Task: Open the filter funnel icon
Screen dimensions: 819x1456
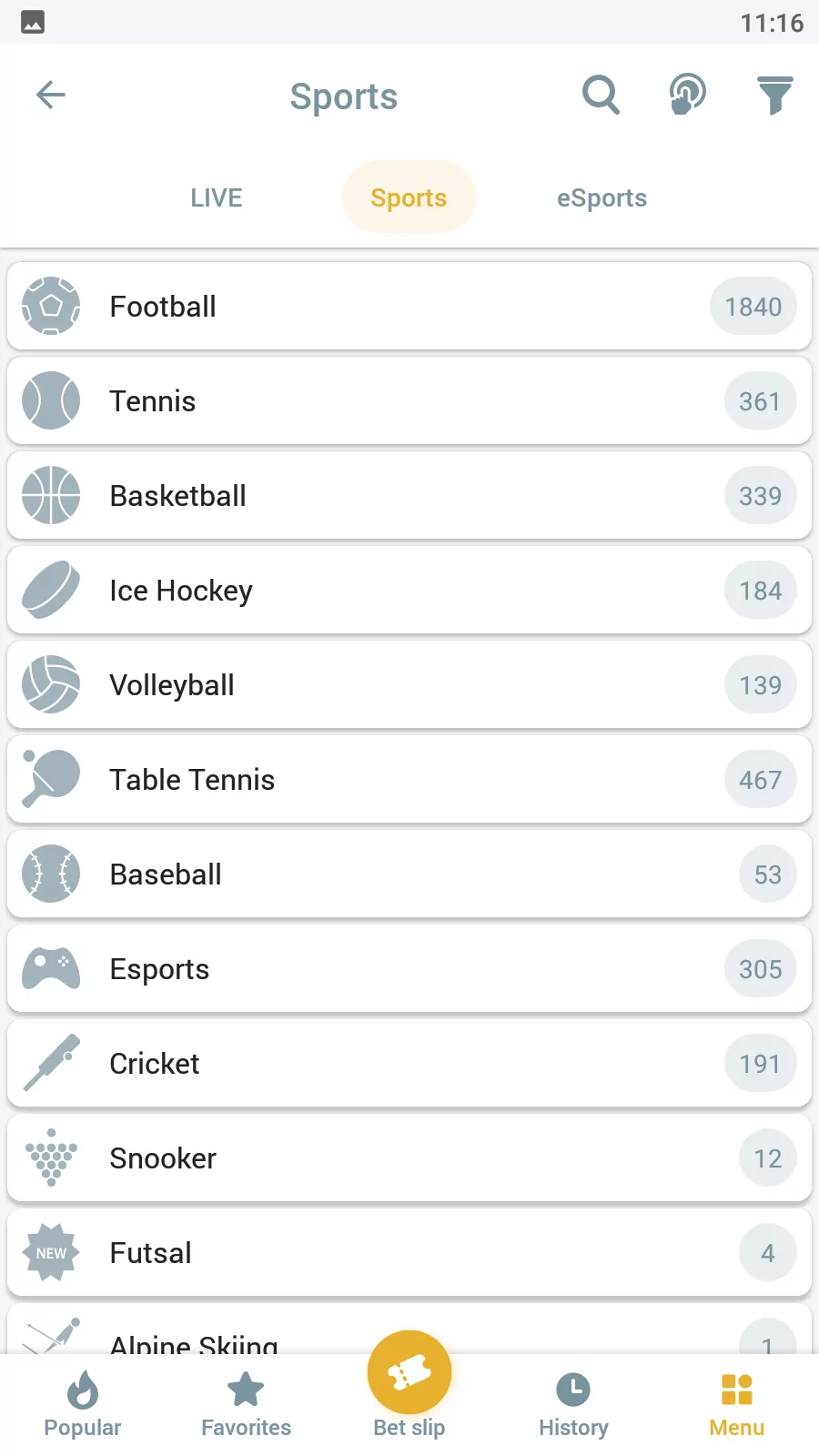Action: [774, 95]
